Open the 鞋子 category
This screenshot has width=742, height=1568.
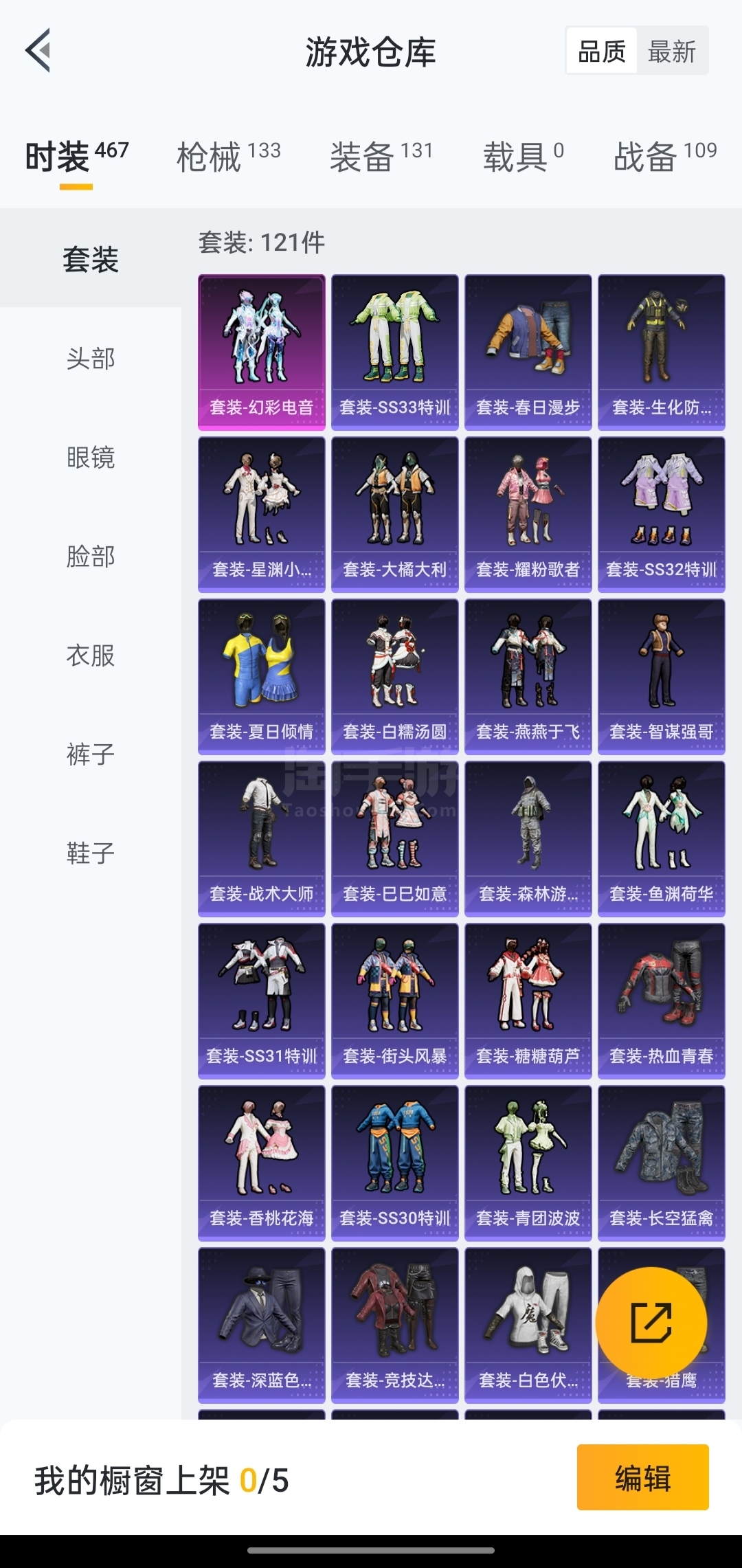click(91, 853)
